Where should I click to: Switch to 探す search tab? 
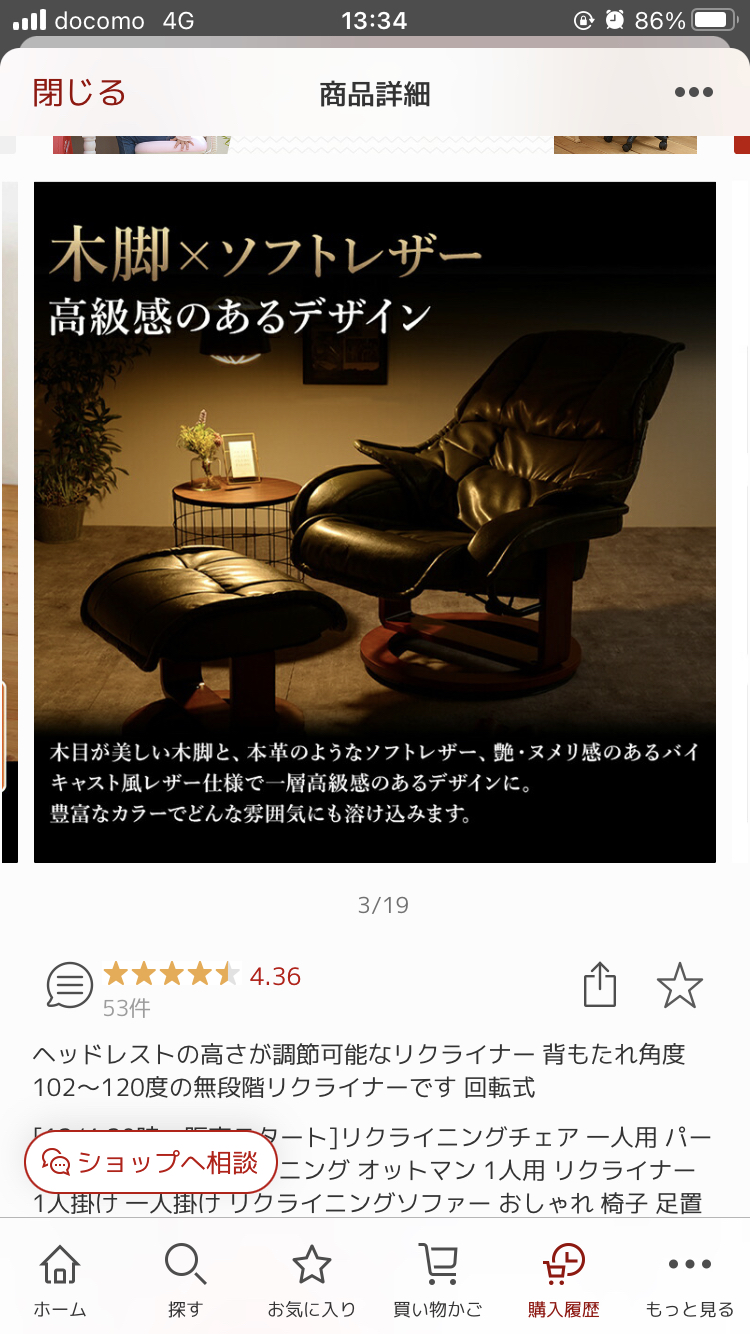pos(185,1280)
